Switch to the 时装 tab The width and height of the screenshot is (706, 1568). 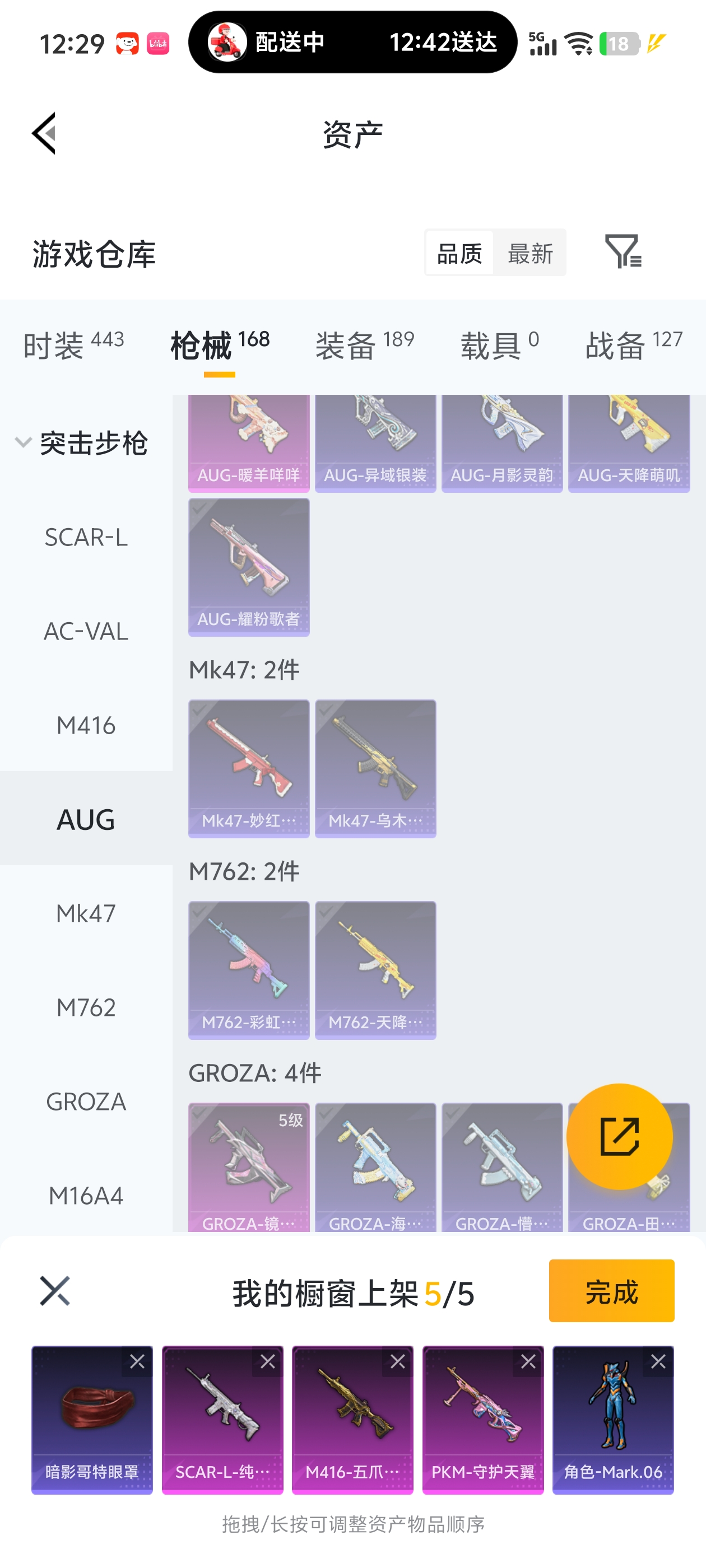[73, 345]
